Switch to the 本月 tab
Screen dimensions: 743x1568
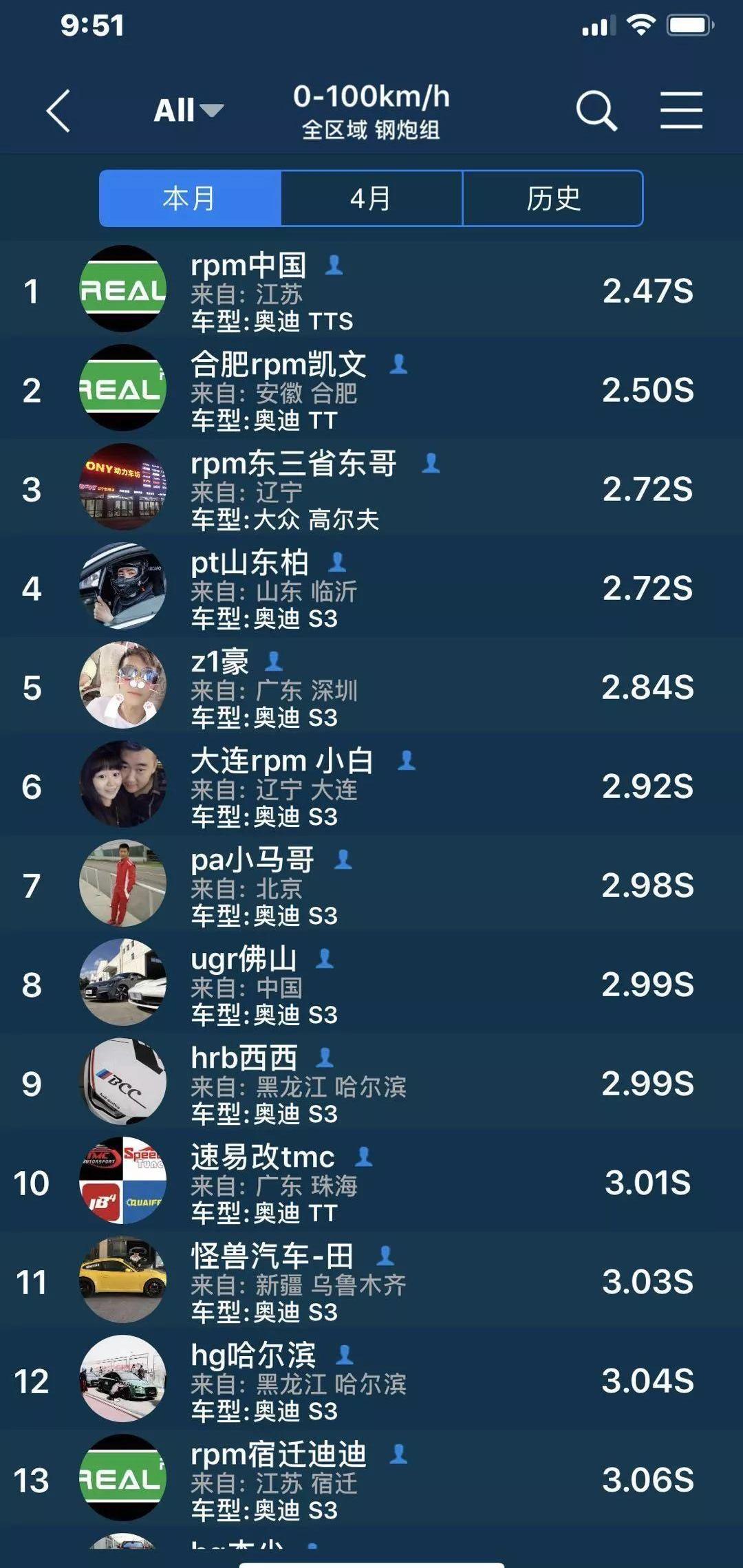(x=190, y=199)
